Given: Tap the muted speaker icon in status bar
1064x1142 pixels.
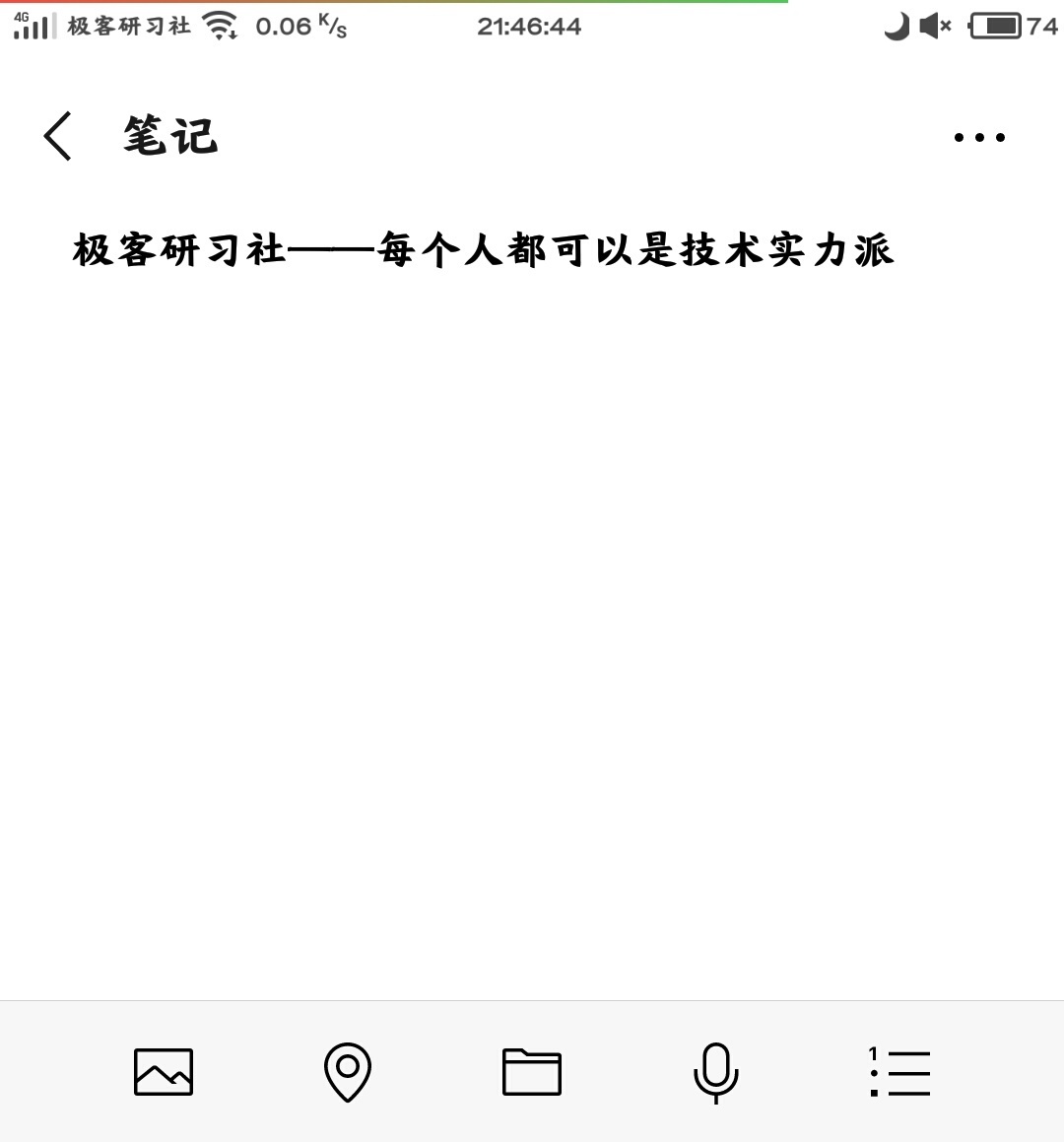Looking at the screenshot, I should click(x=934, y=26).
